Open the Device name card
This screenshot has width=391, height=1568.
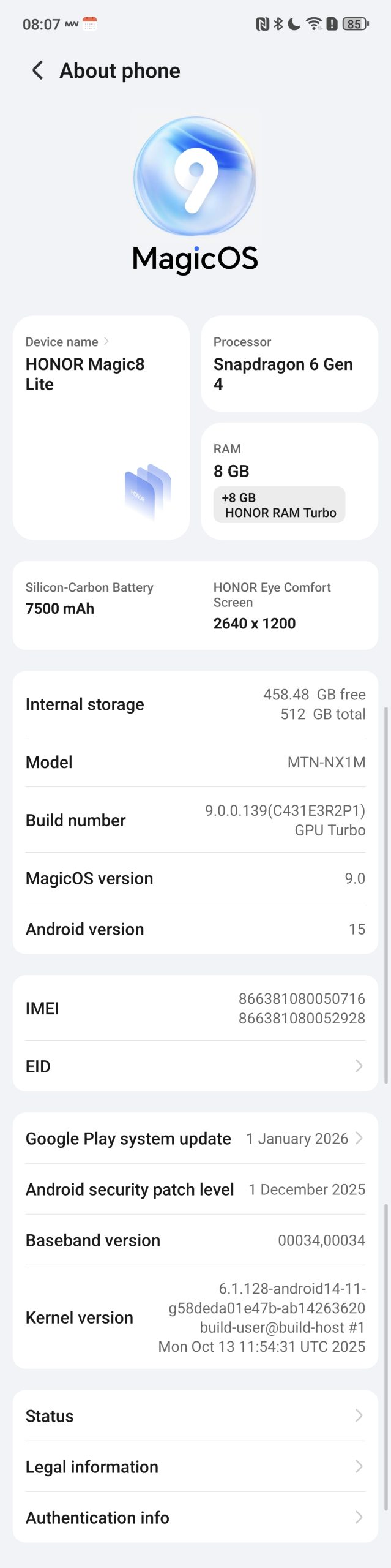(x=101, y=427)
